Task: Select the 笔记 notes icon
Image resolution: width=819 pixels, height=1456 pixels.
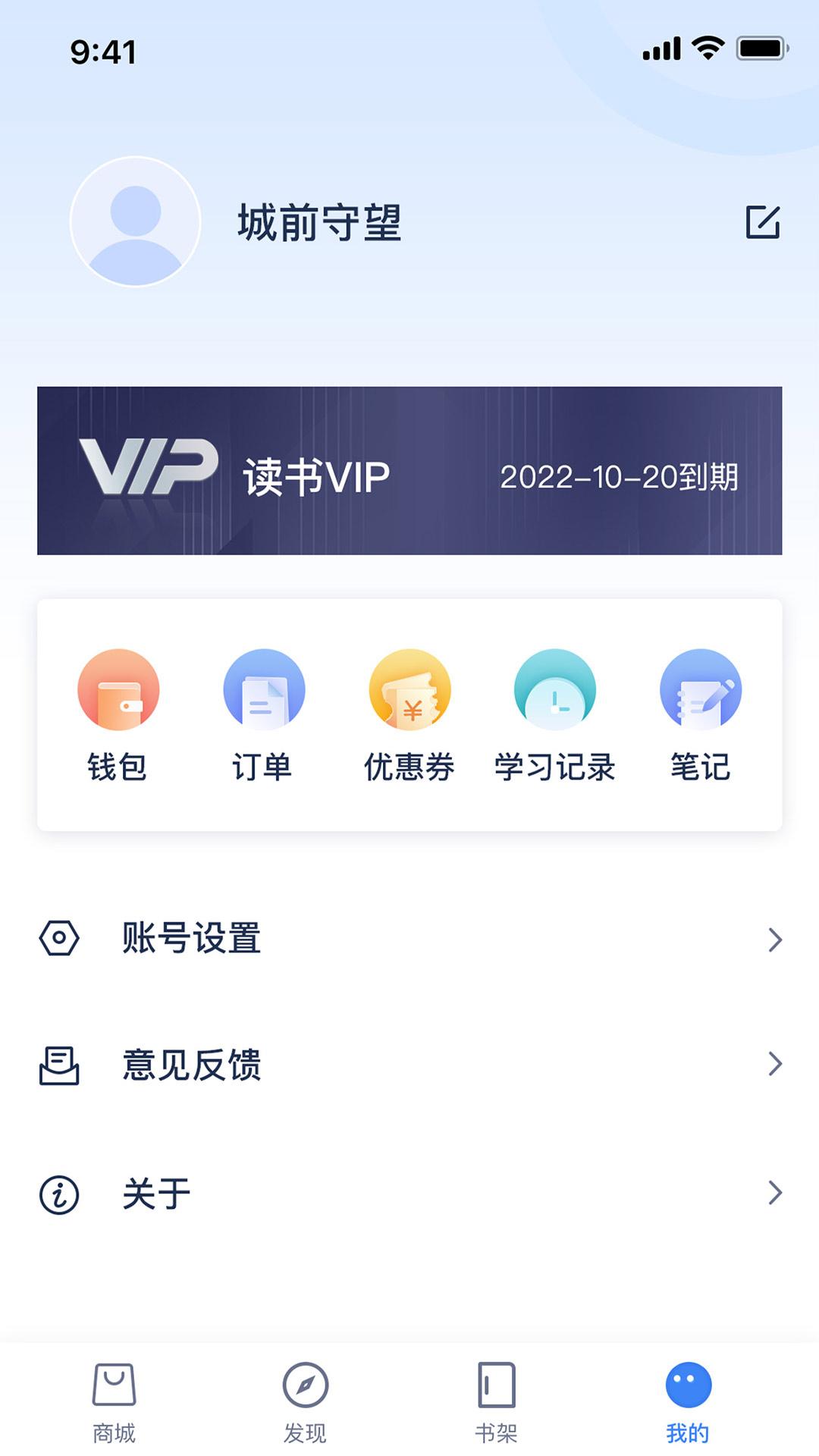Action: pos(701,690)
